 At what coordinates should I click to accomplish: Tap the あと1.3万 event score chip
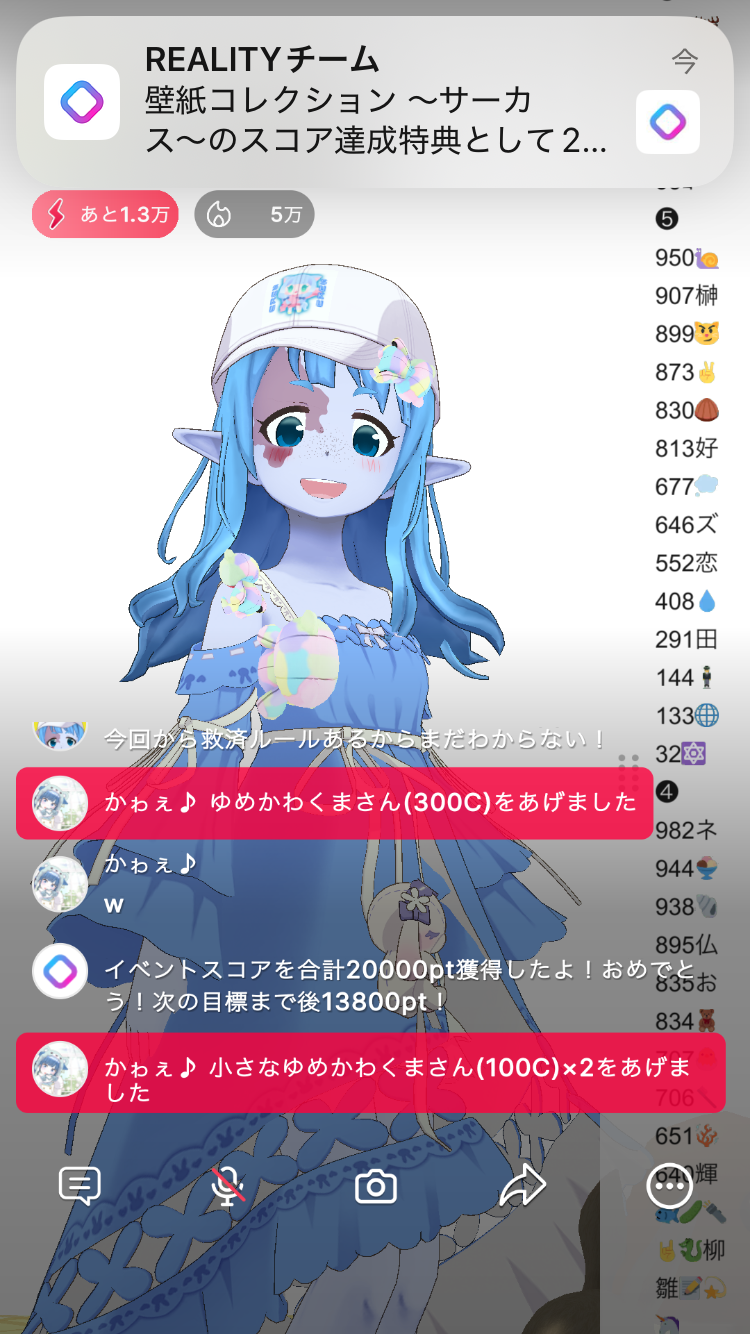pos(105,214)
